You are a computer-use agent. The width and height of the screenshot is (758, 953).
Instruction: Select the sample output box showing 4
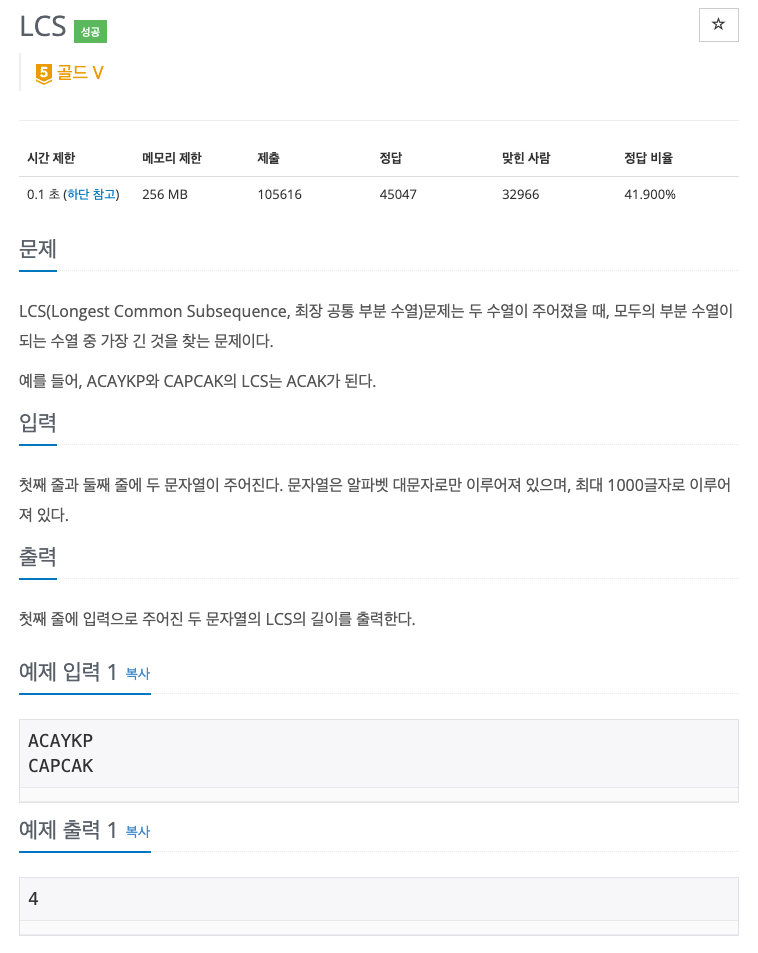(x=378, y=899)
